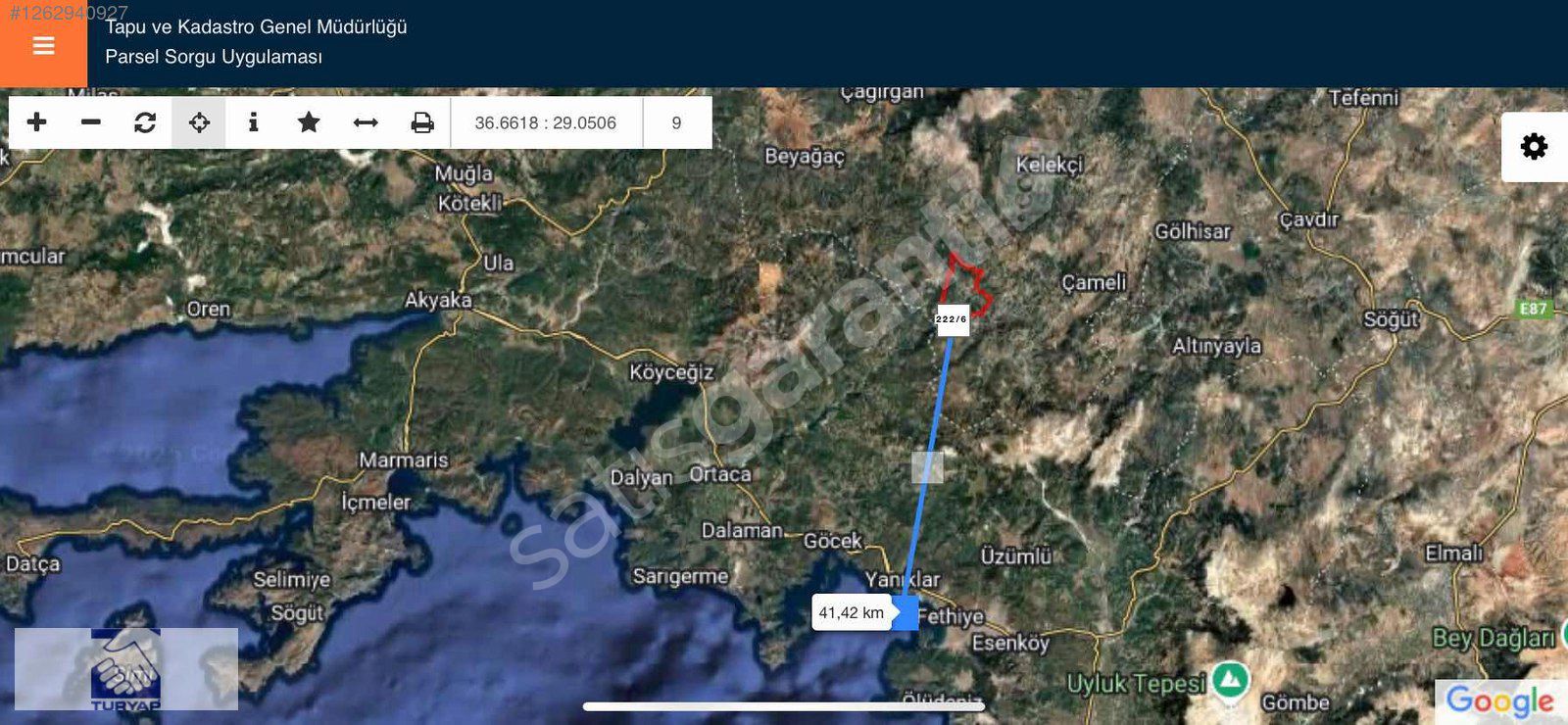The image size is (1568, 725).
Task: Open the settings gear
Action: click(x=1534, y=147)
